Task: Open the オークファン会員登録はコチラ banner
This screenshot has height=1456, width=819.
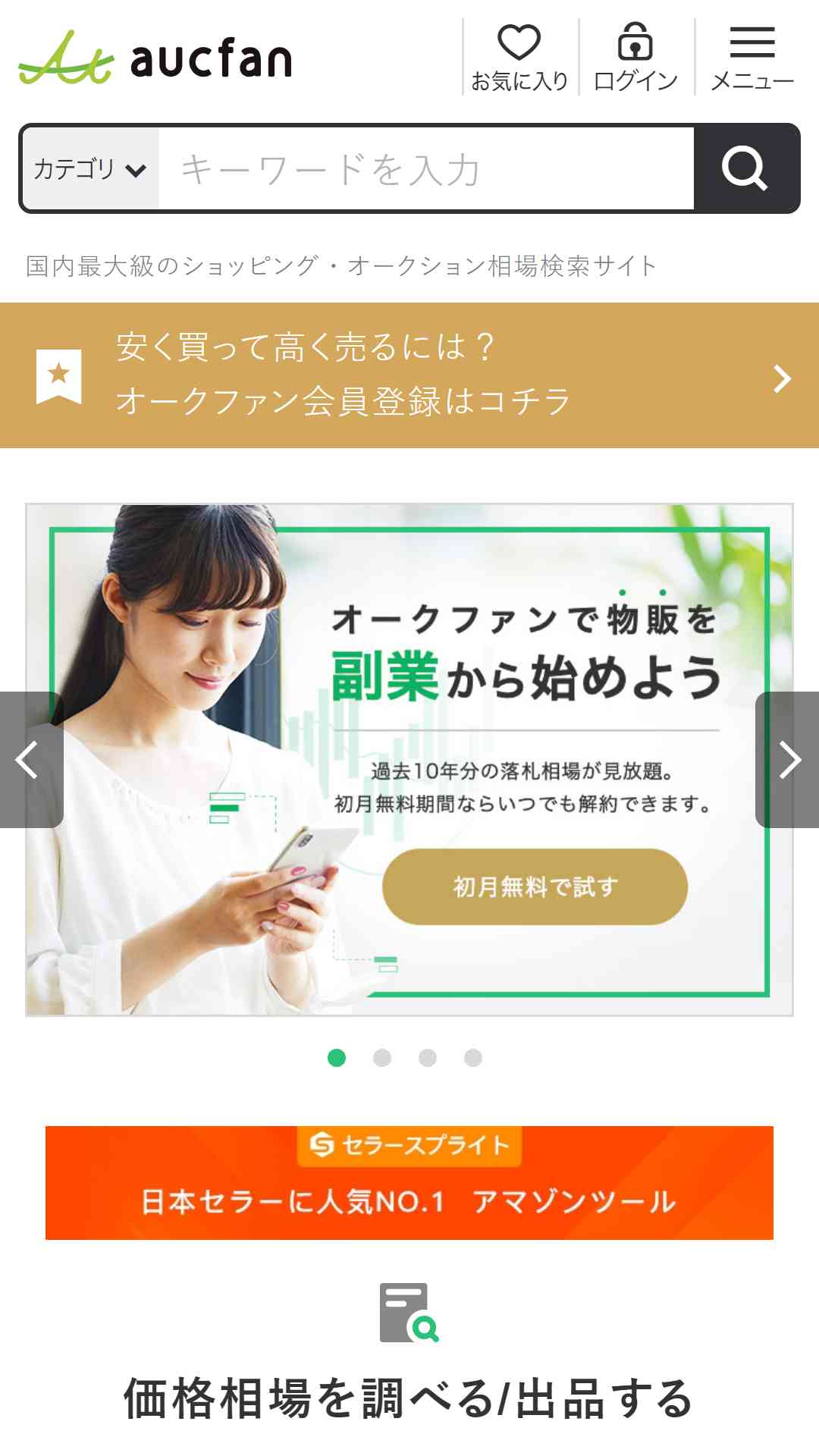Action: (x=409, y=375)
